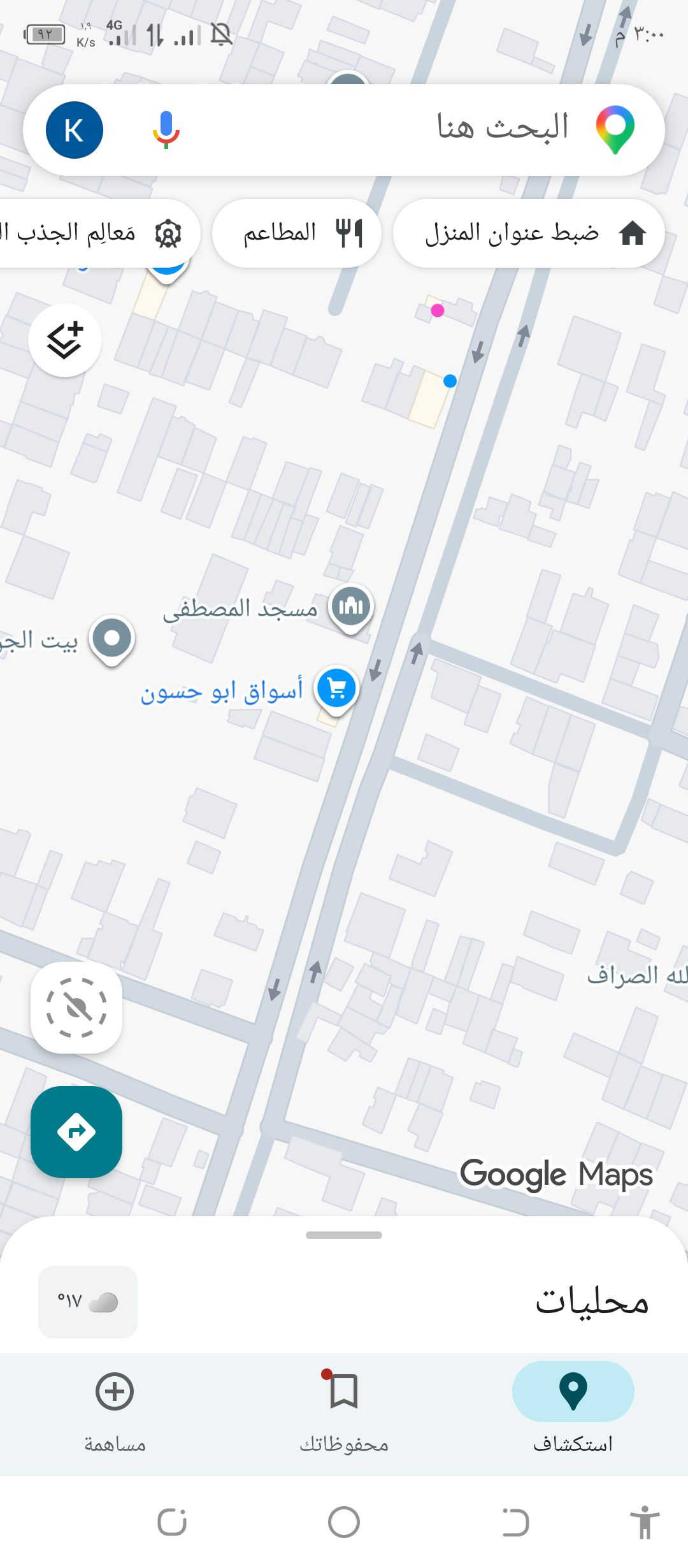Open the map layers button
The width and height of the screenshot is (688, 1568).
coord(65,340)
